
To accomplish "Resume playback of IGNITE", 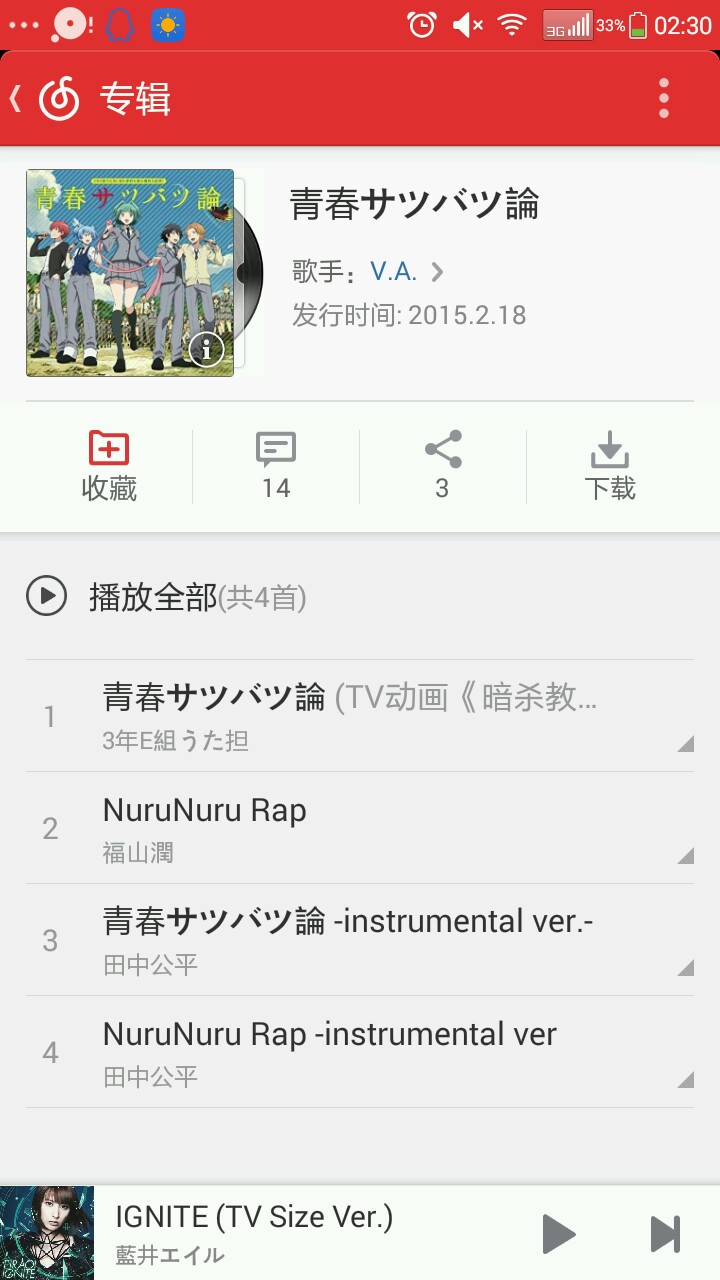I will [558, 1233].
